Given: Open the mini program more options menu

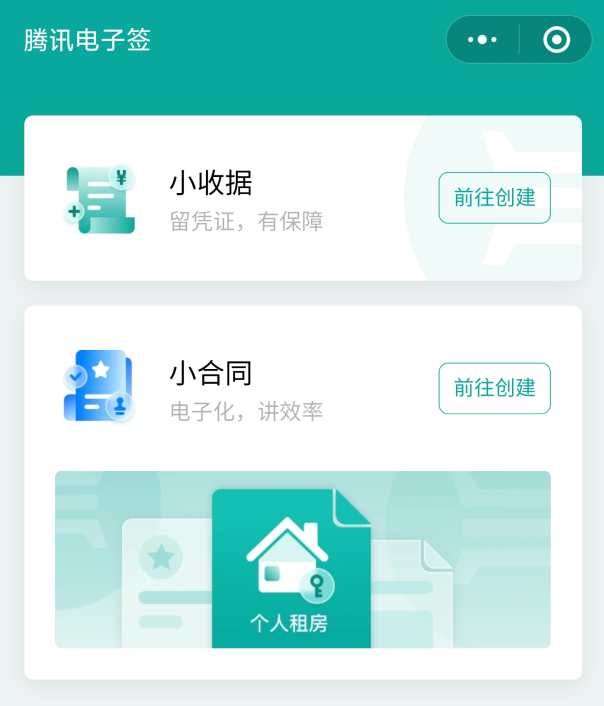Looking at the screenshot, I should (482, 40).
